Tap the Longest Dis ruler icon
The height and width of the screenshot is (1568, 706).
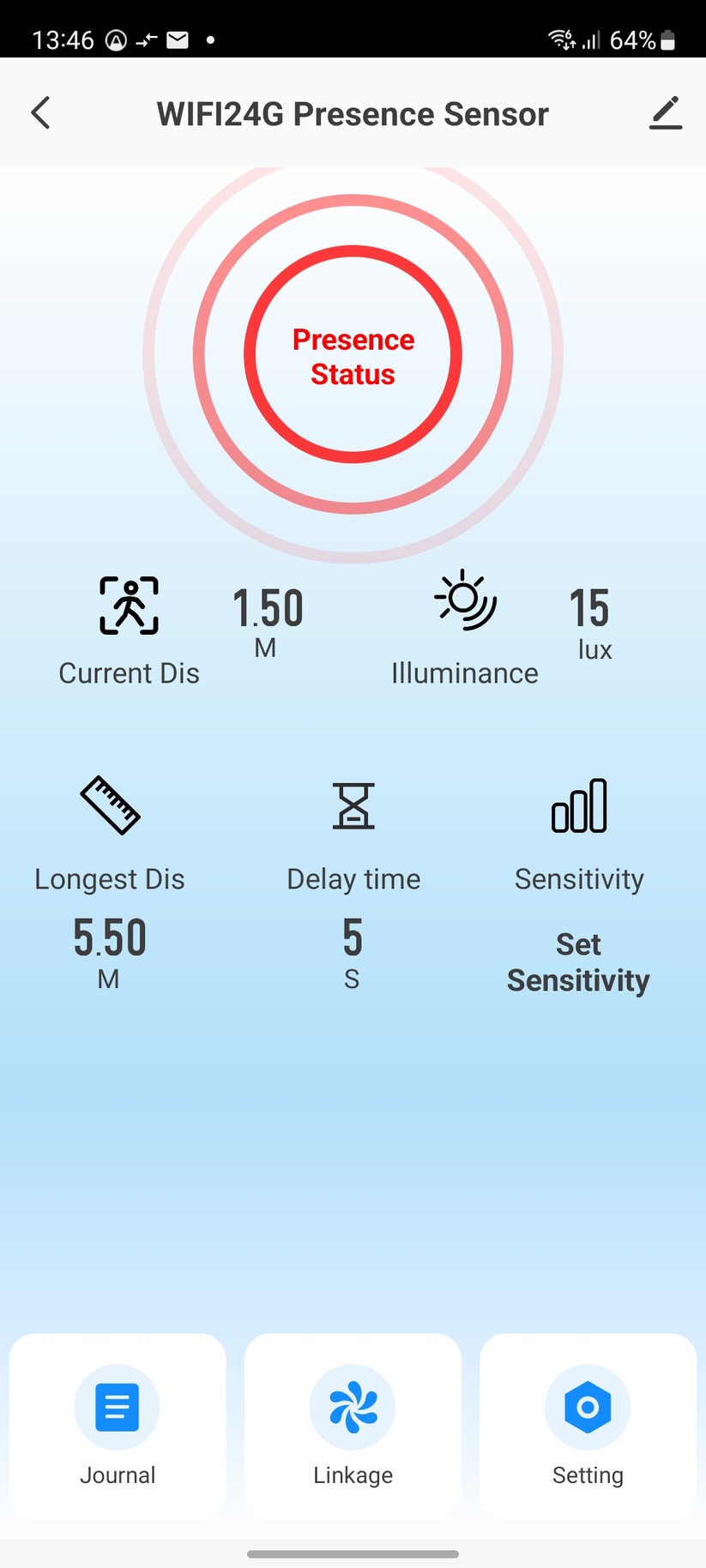point(110,805)
